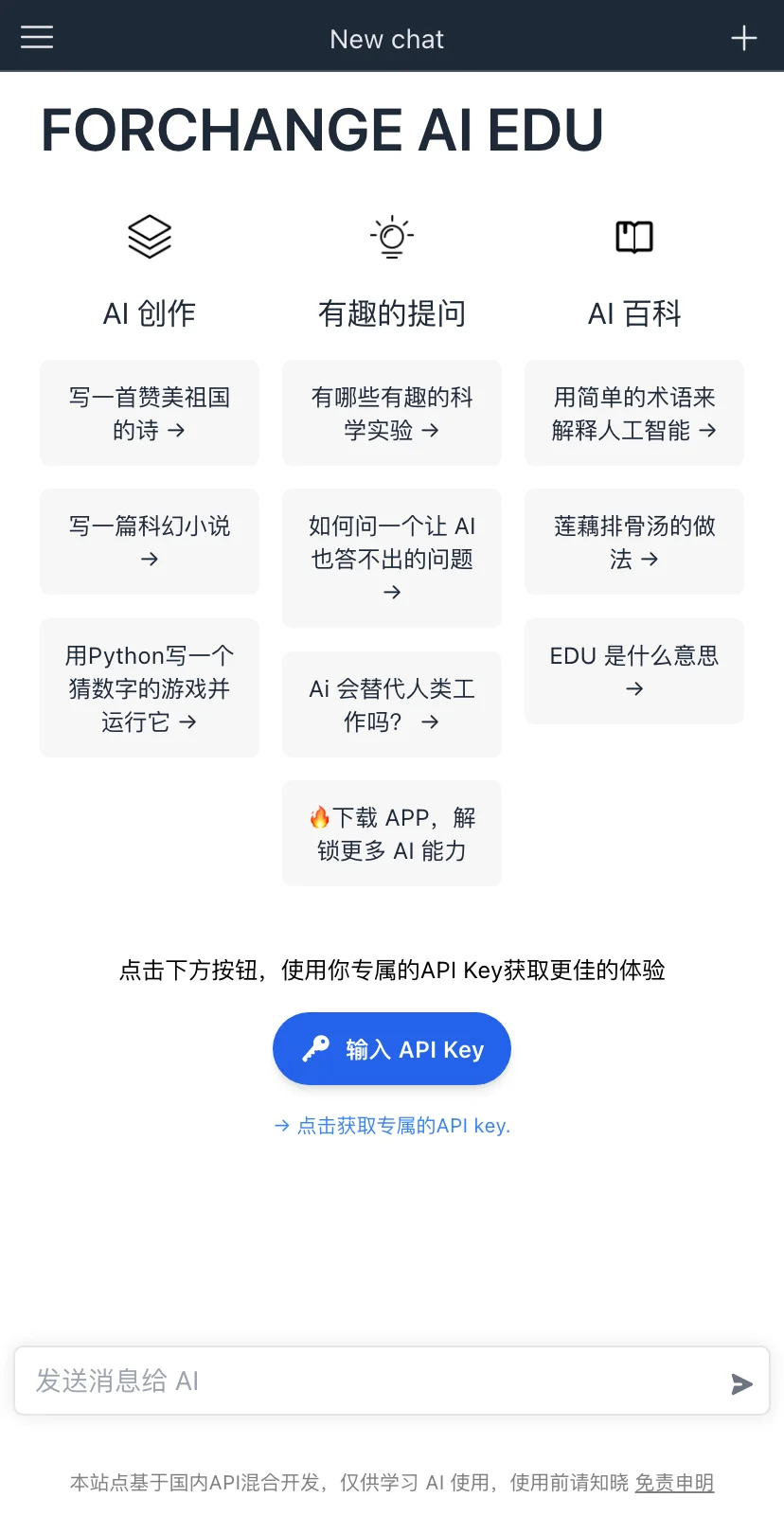Choose the prompt 写一篇科幻小说
The image size is (784, 1515).
pyautogui.click(x=150, y=542)
